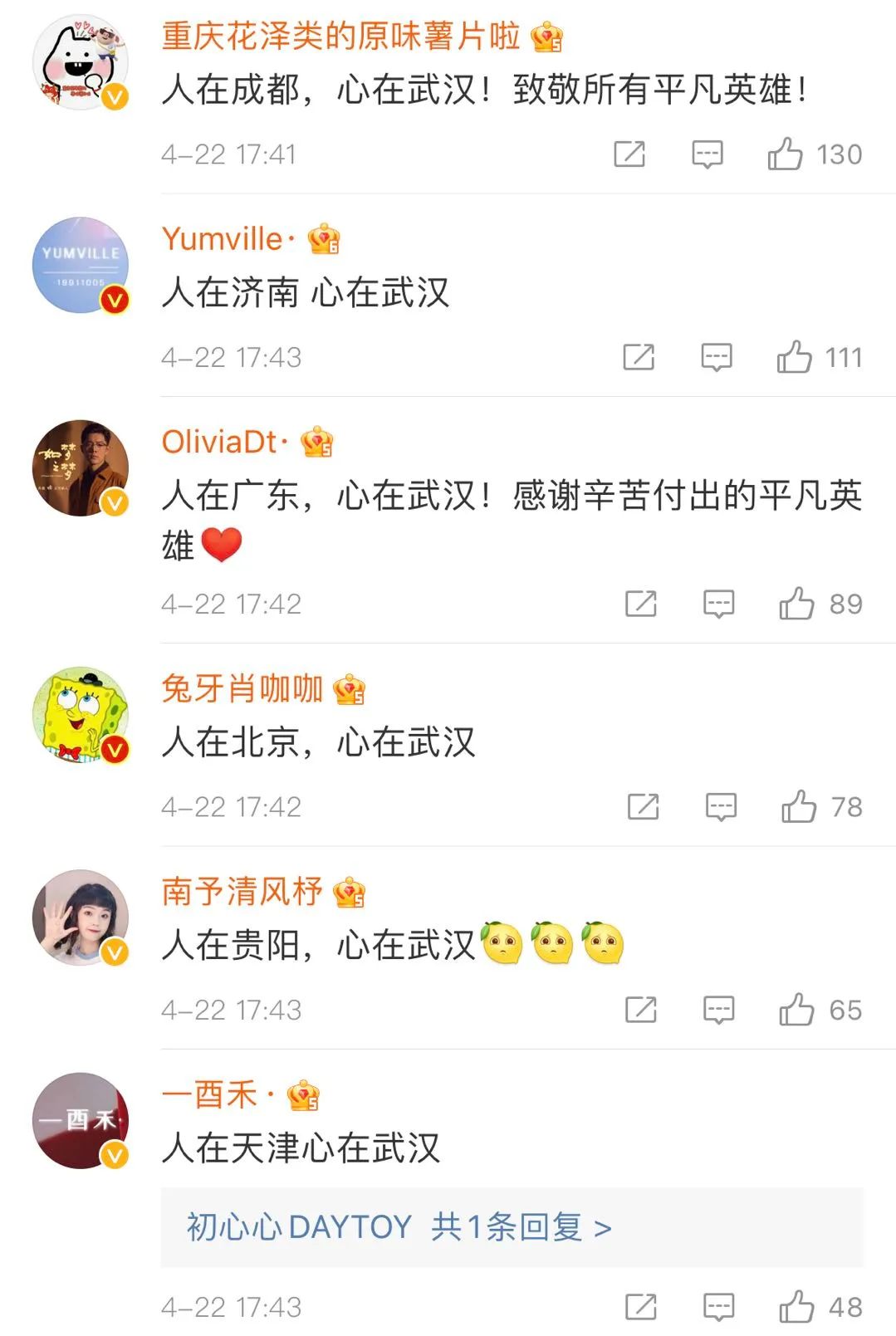View the 共1条回复 thread under 一酉禾
The height and width of the screenshot is (1336, 896).
click(399, 1226)
